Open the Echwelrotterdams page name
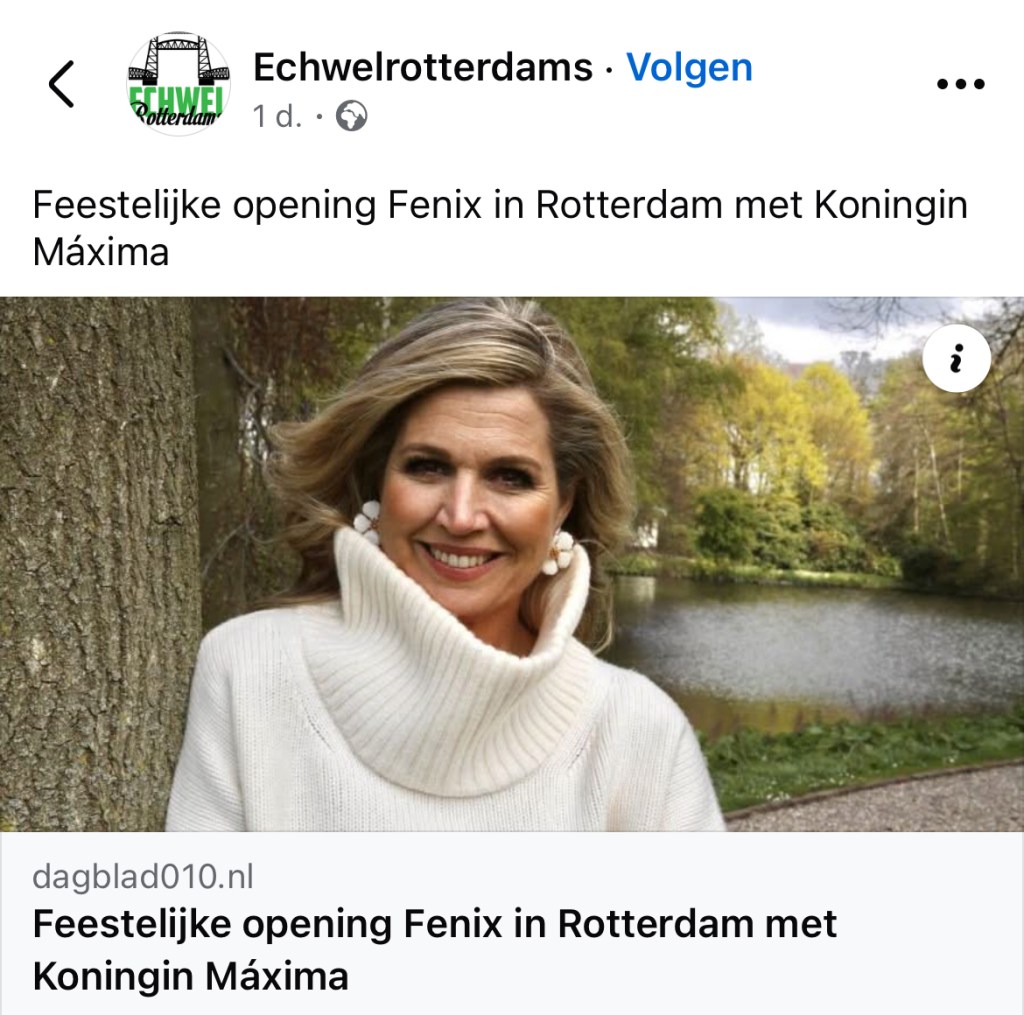The image size is (1024, 1015). (x=422, y=67)
